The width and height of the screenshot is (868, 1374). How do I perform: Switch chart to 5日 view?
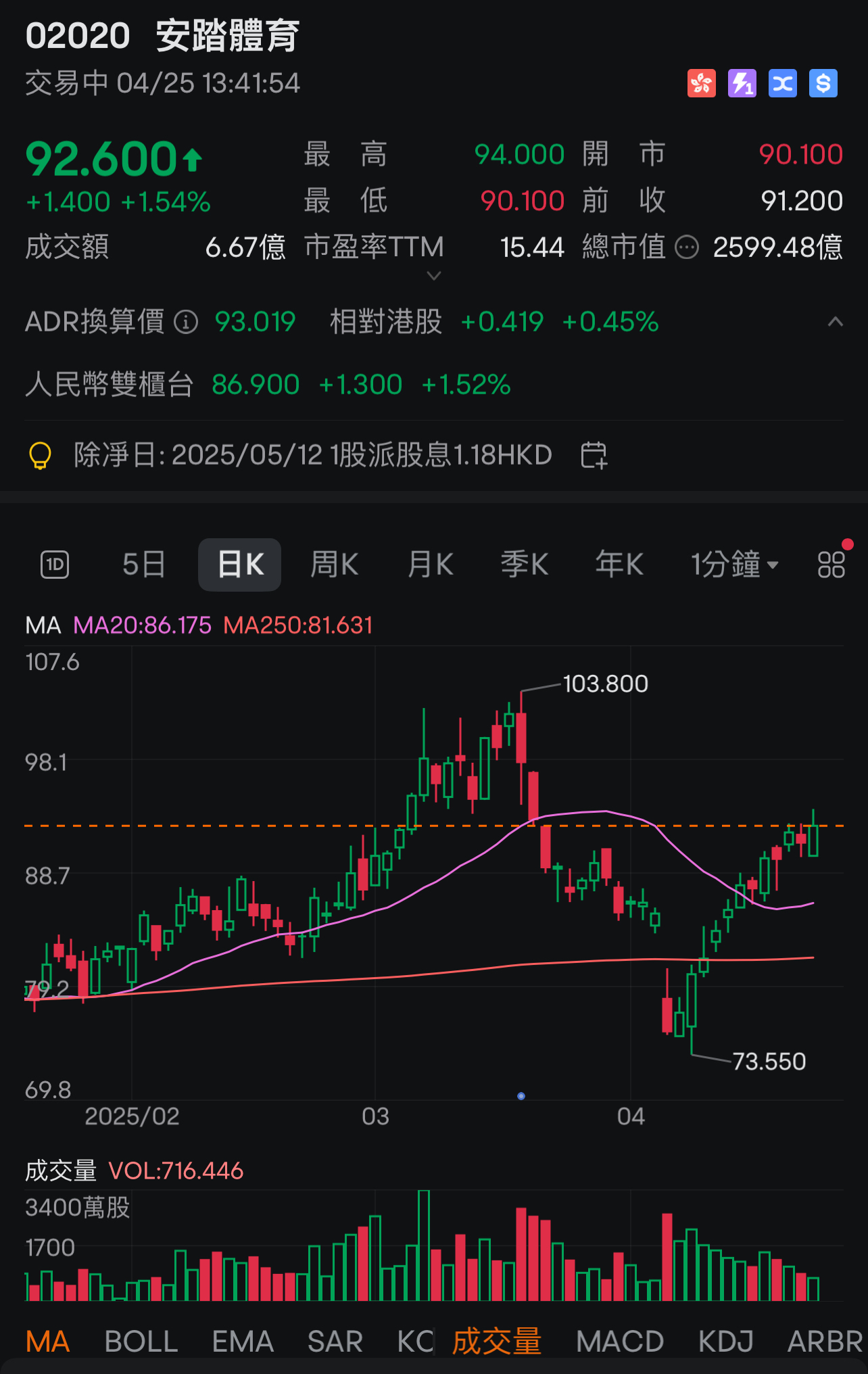click(144, 565)
